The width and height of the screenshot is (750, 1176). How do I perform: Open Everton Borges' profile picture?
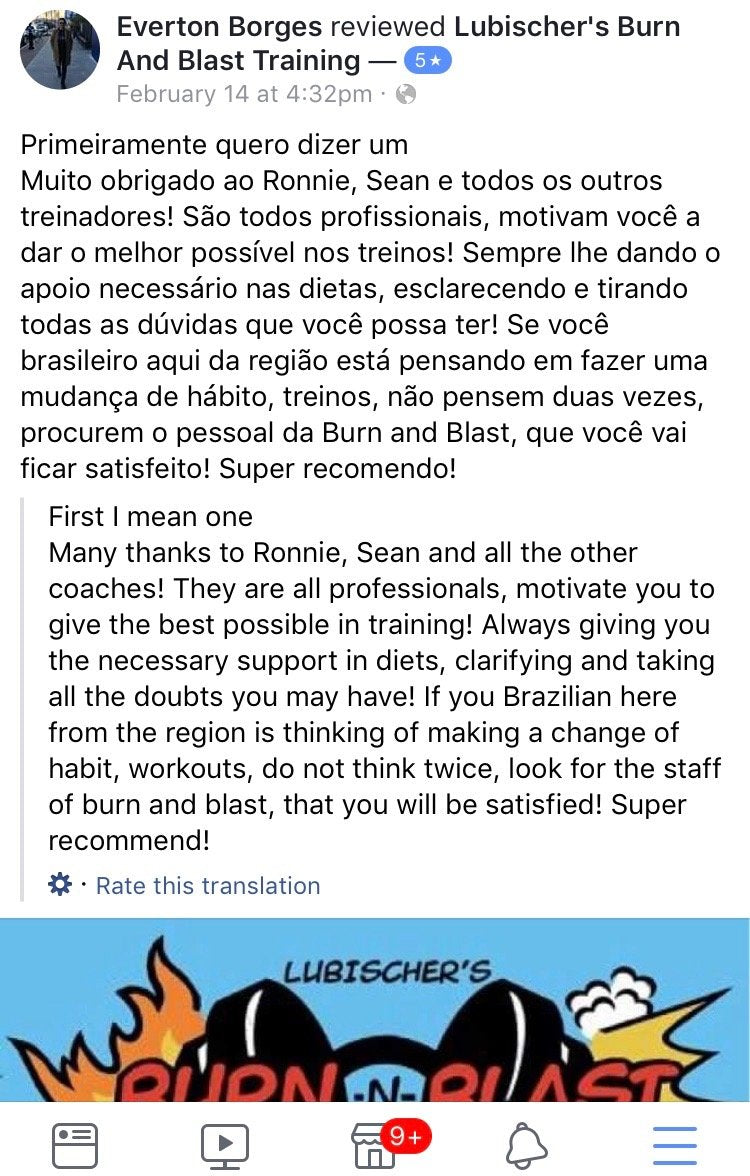[x=60, y=50]
